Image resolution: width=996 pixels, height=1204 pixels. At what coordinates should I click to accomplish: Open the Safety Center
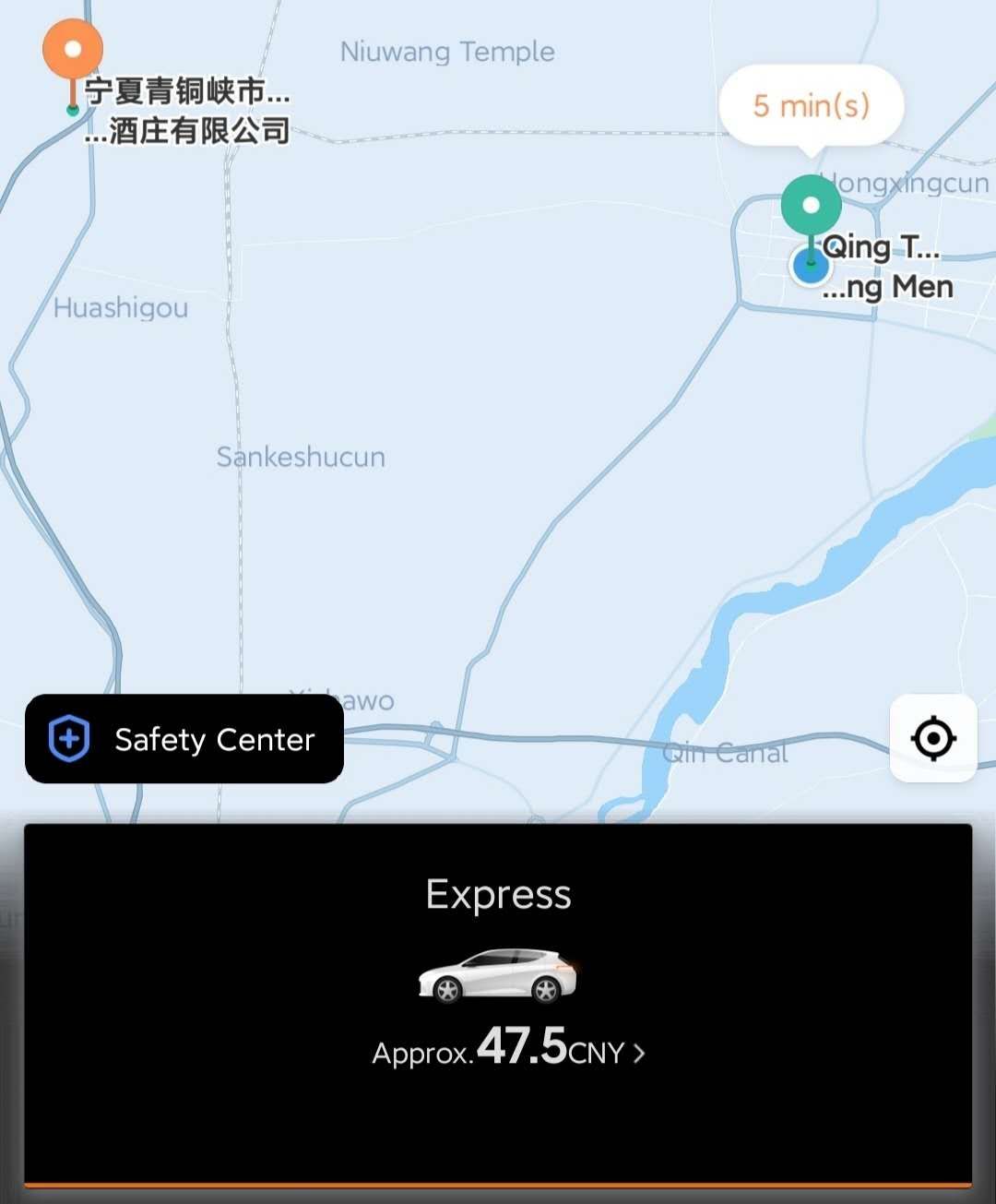pos(184,739)
